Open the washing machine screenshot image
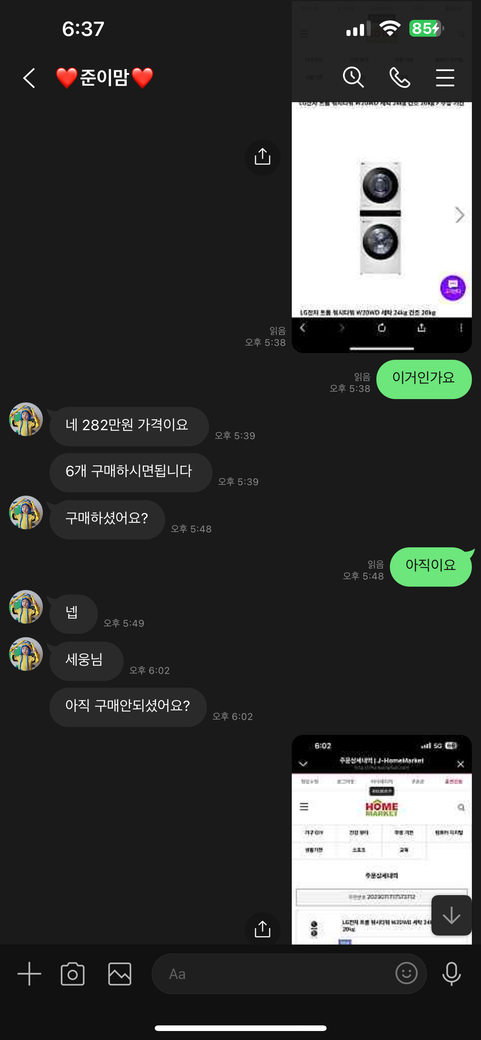This screenshot has width=481, height=1040. pos(381,177)
